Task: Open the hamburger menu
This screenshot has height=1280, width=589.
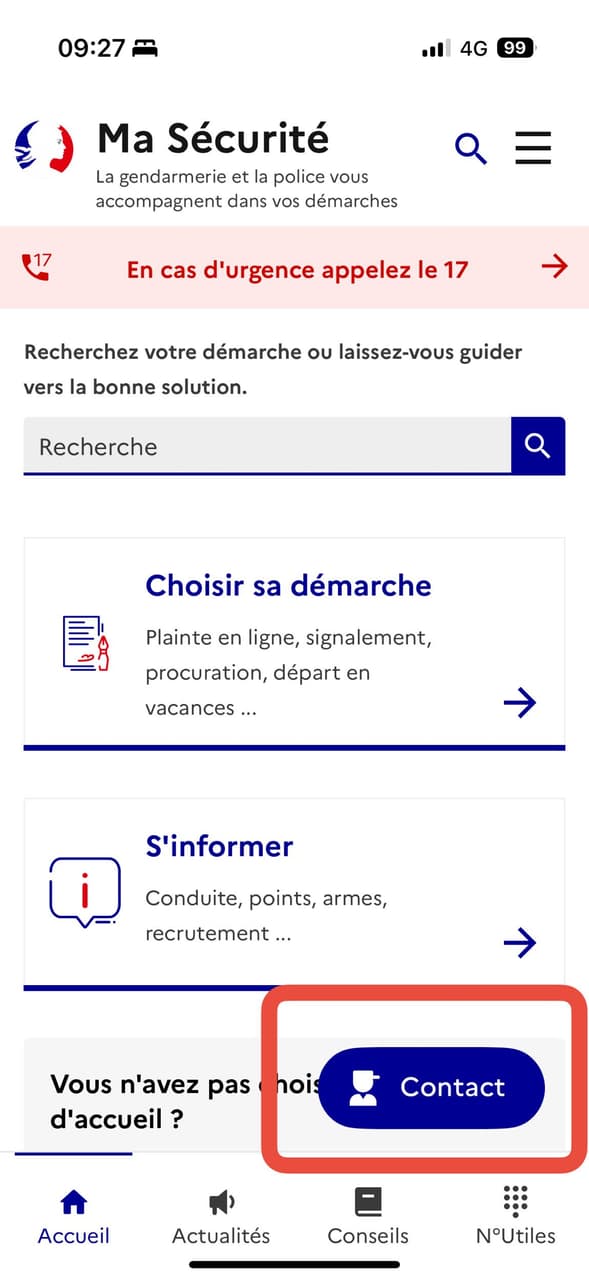Action: coord(533,148)
